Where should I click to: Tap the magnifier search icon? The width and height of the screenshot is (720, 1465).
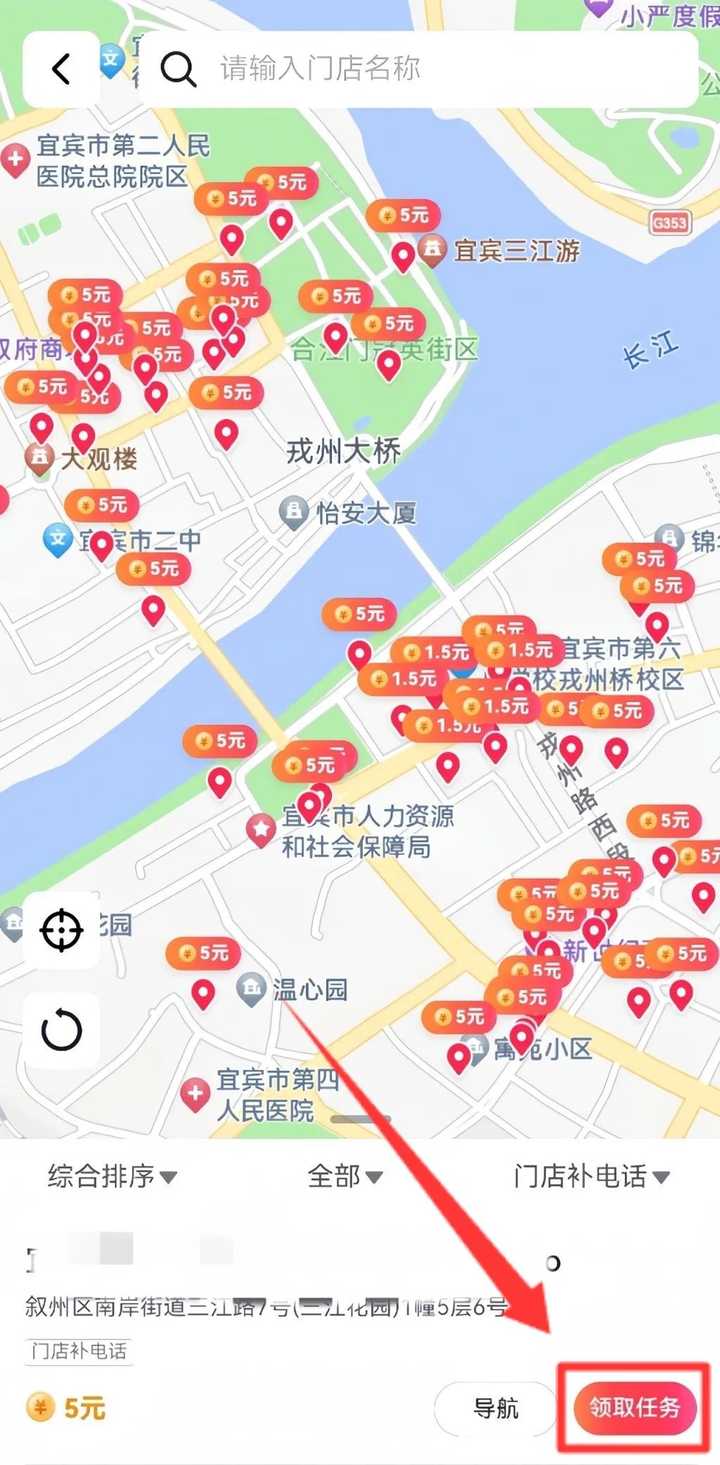coord(178,70)
